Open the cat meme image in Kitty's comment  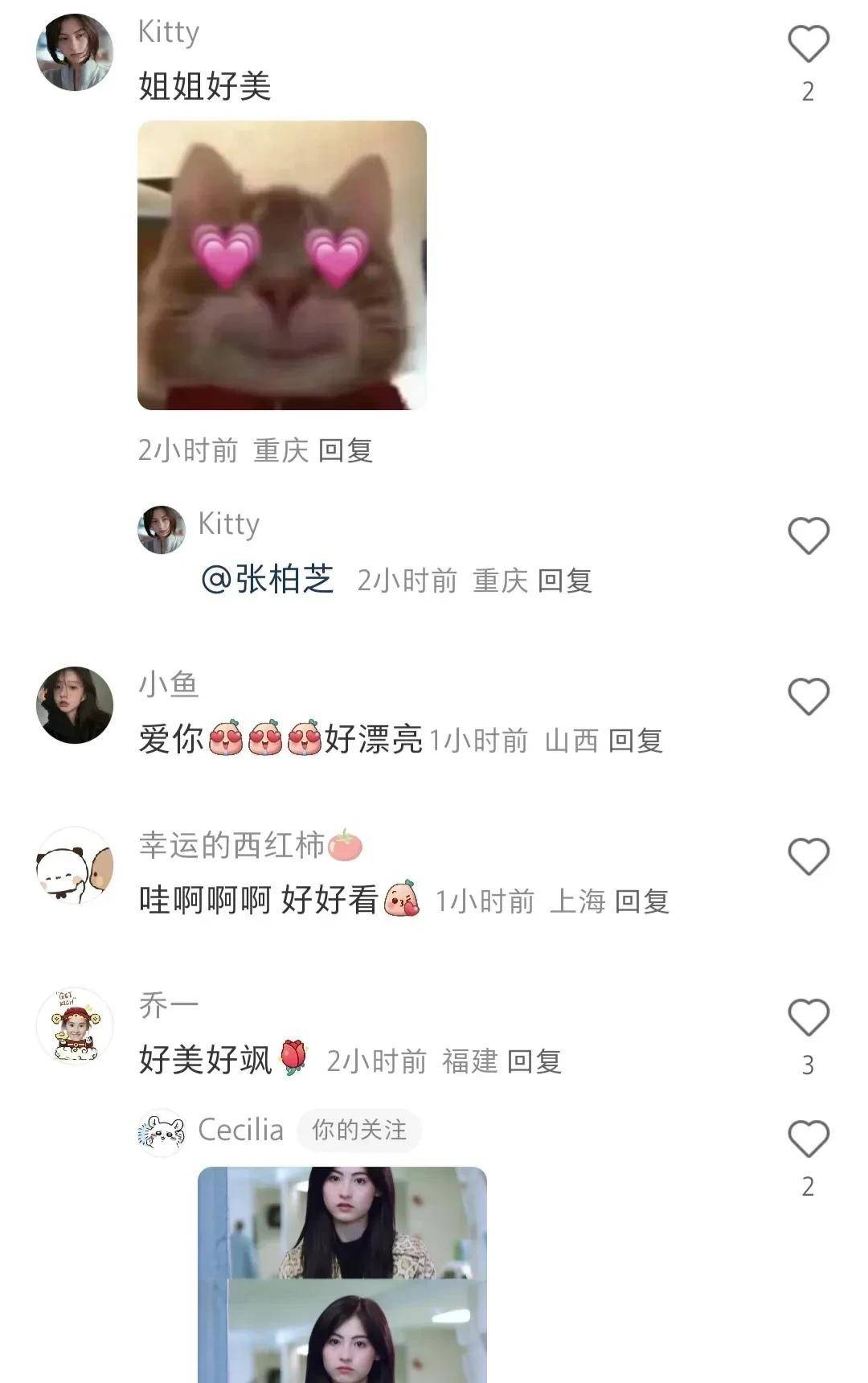pos(281,265)
